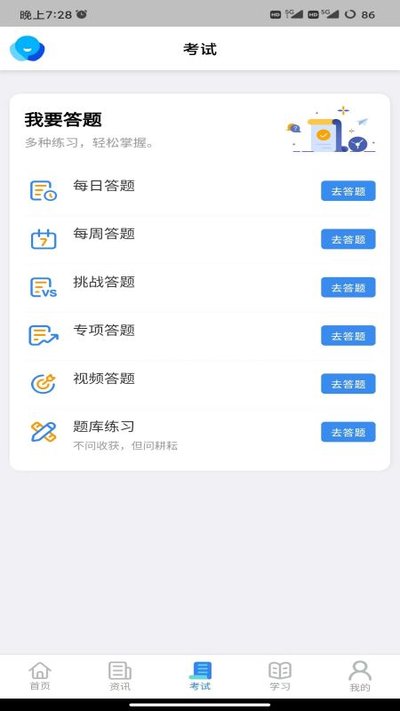Tap 去答题 button for 每日答题

pyautogui.click(x=348, y=191)
